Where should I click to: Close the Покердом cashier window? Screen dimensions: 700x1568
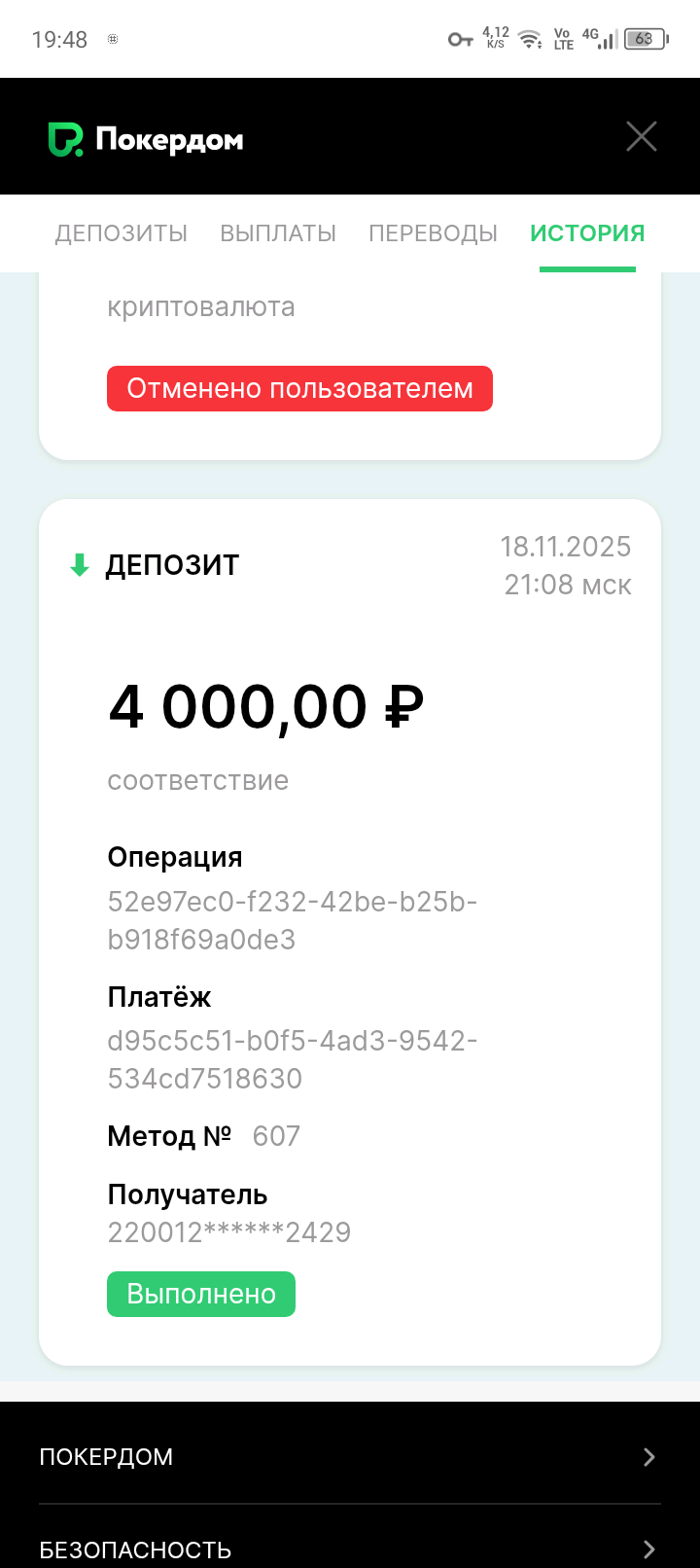pos(641,137)
